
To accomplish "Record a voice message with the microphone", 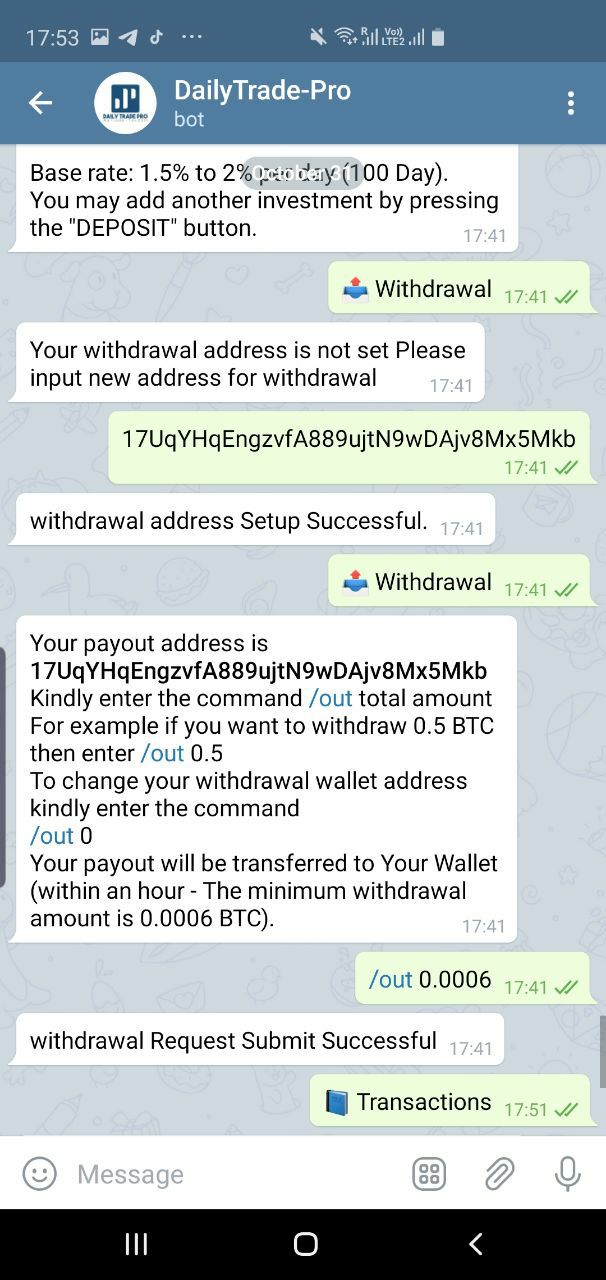I will click(x=567, y=1173).
